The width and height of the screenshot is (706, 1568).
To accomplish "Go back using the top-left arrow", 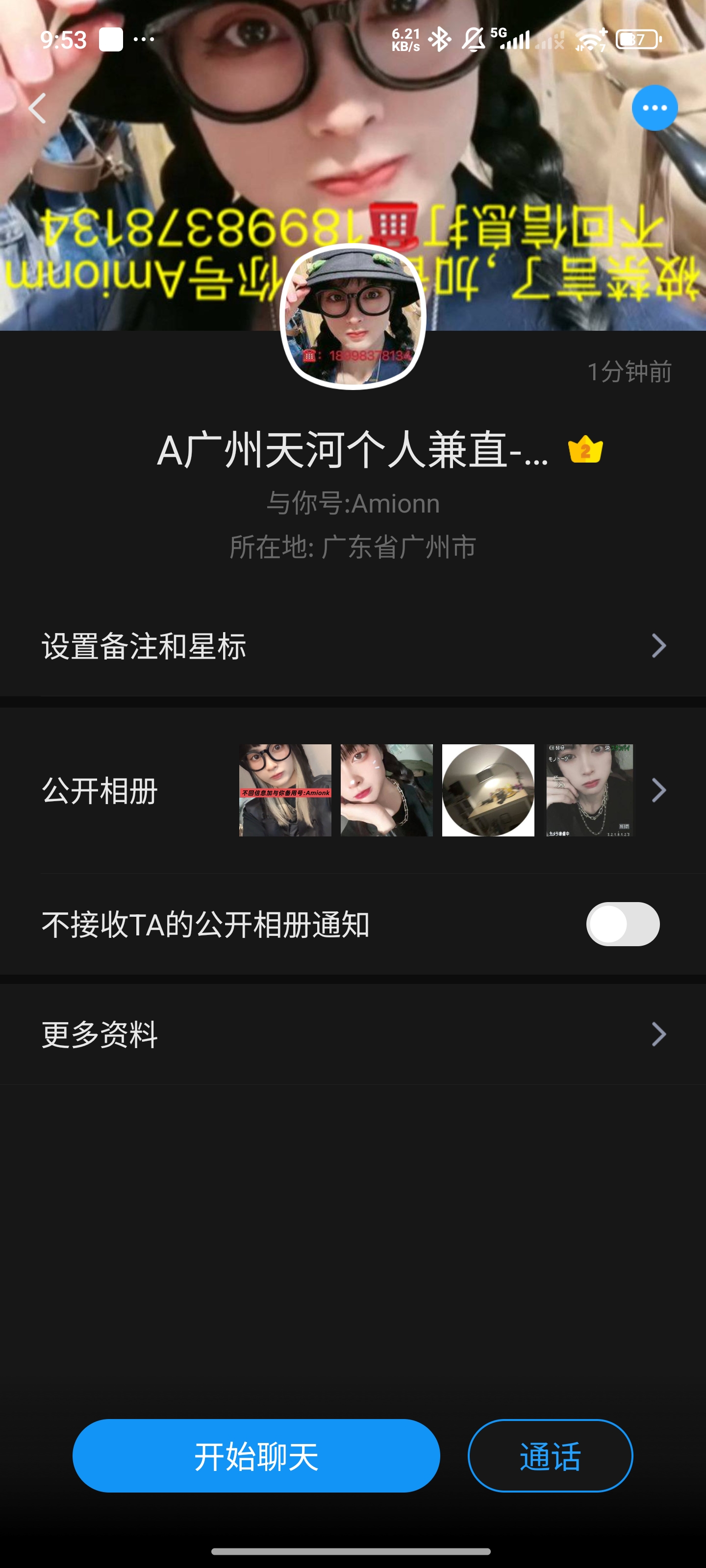I will tap(37, 108).
